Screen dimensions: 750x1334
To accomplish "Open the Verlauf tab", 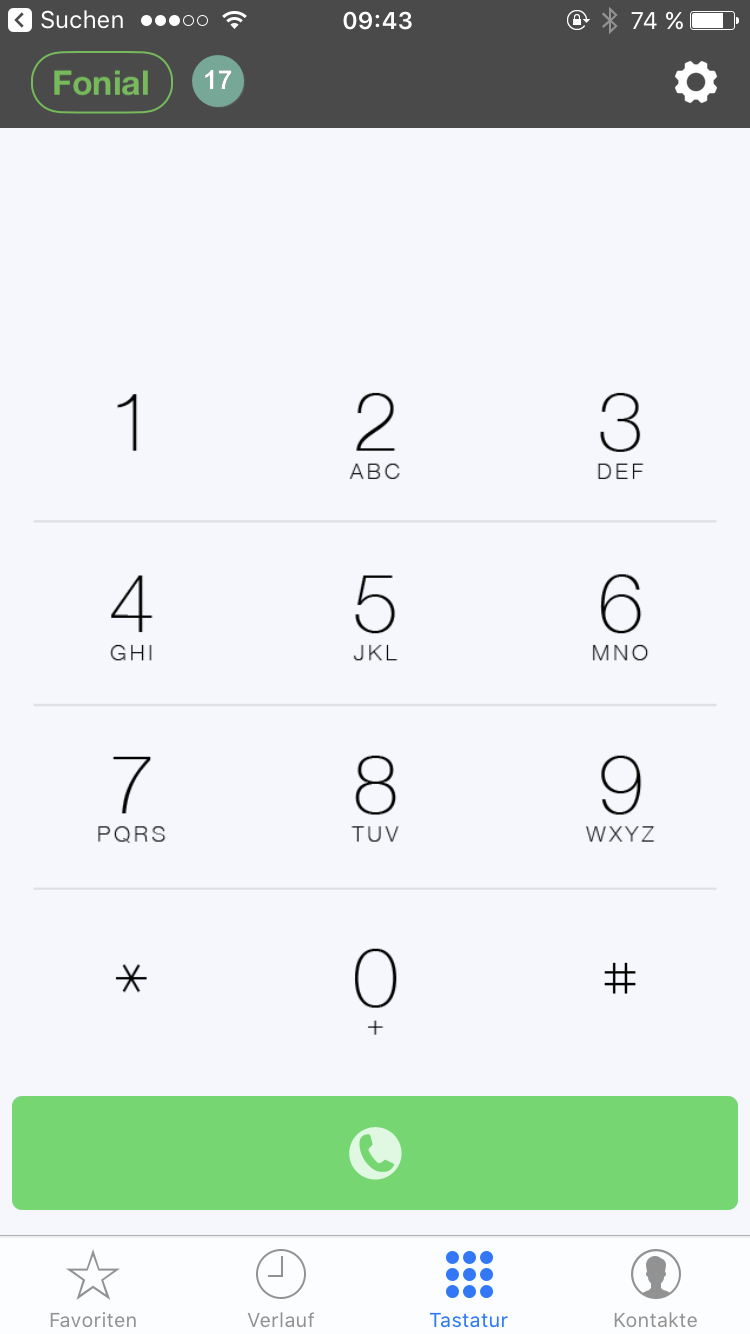I will 281,1289.
